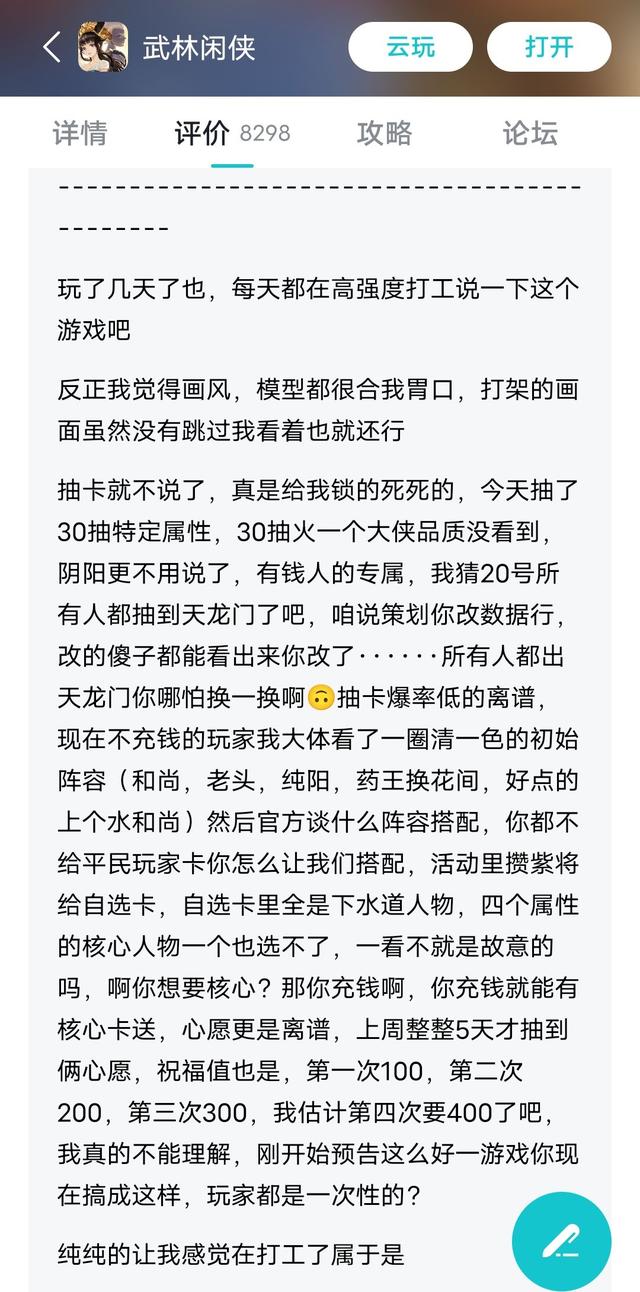Go back using the top-left arrow

click(52, 47)
